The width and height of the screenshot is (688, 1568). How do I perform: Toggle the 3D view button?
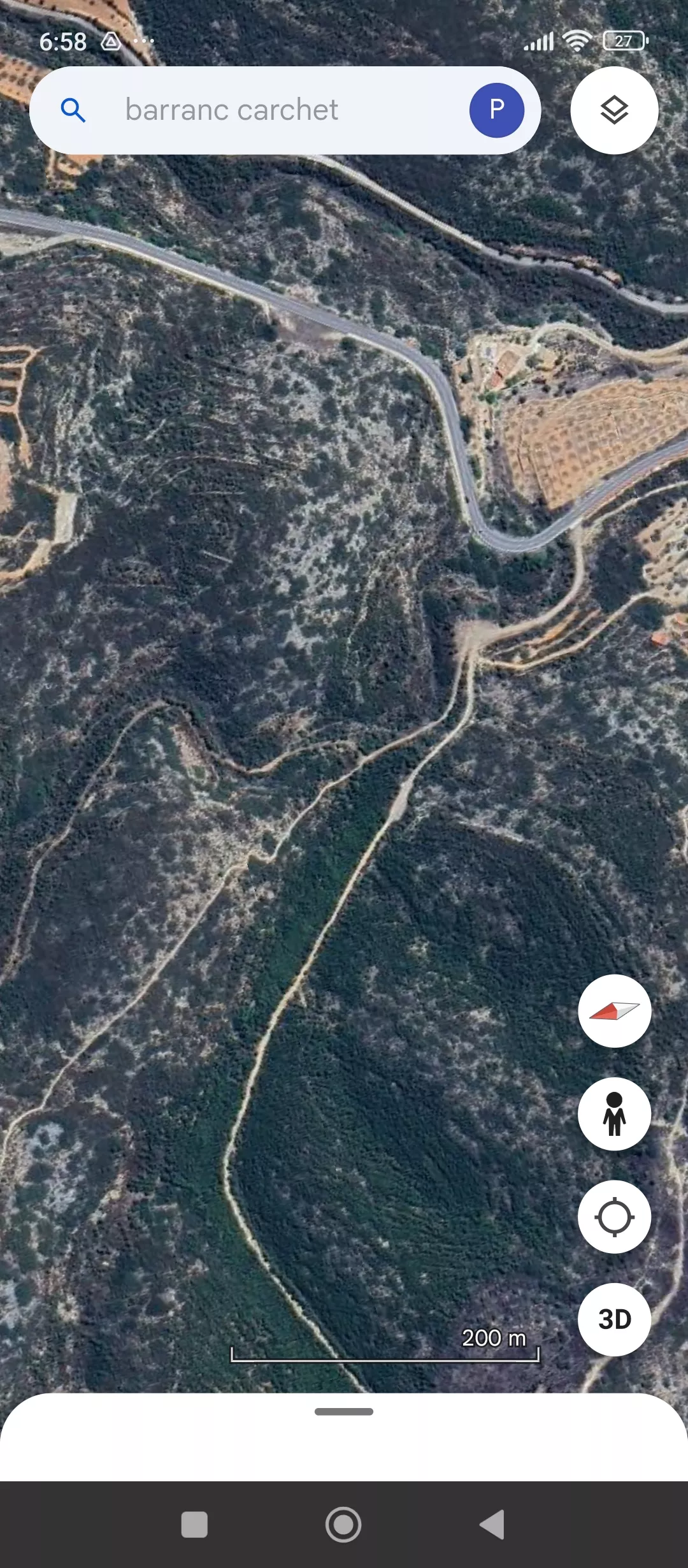614,1319
